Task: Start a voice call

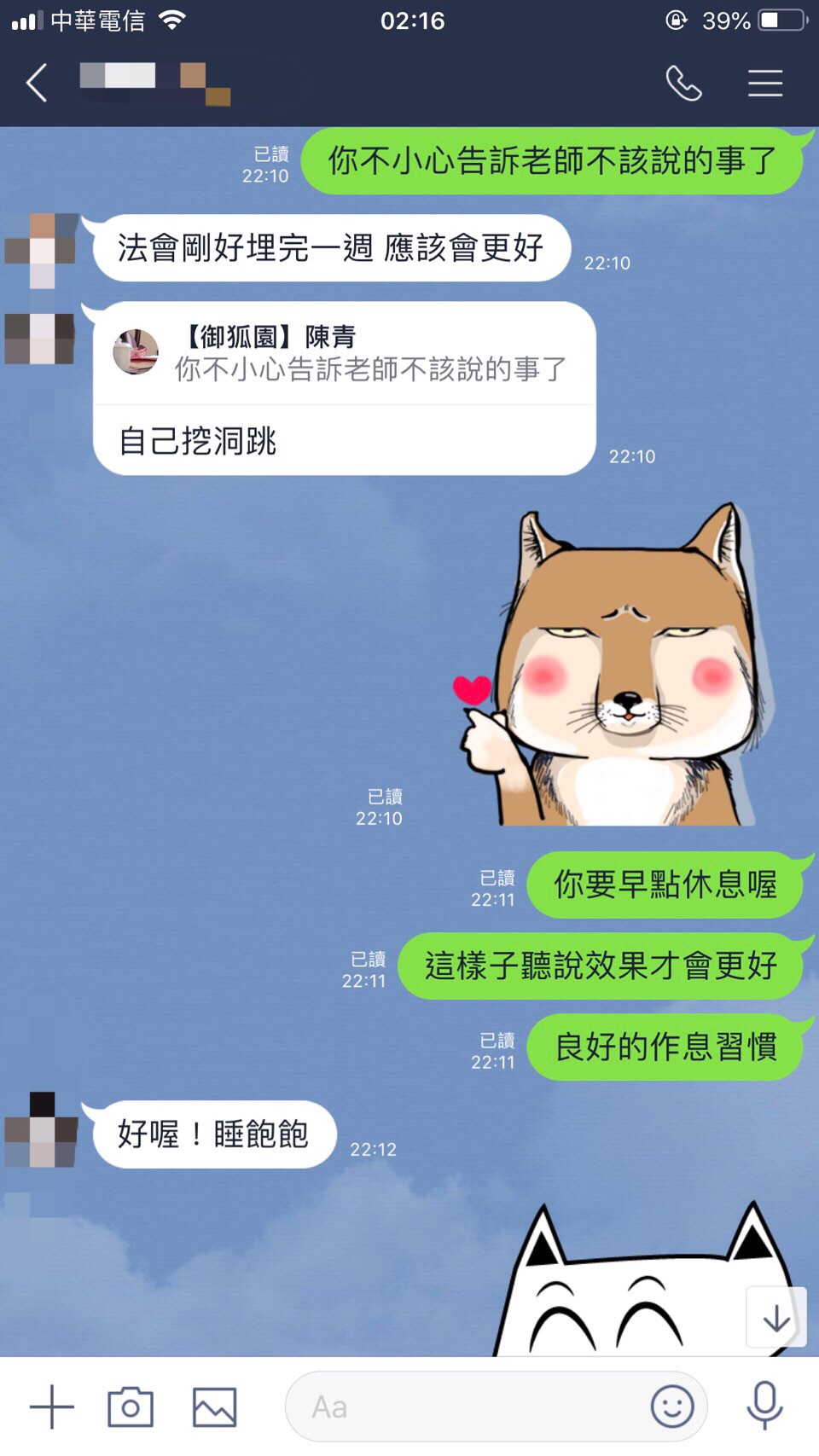Action: pyautogui.click(x=683, y=84)
